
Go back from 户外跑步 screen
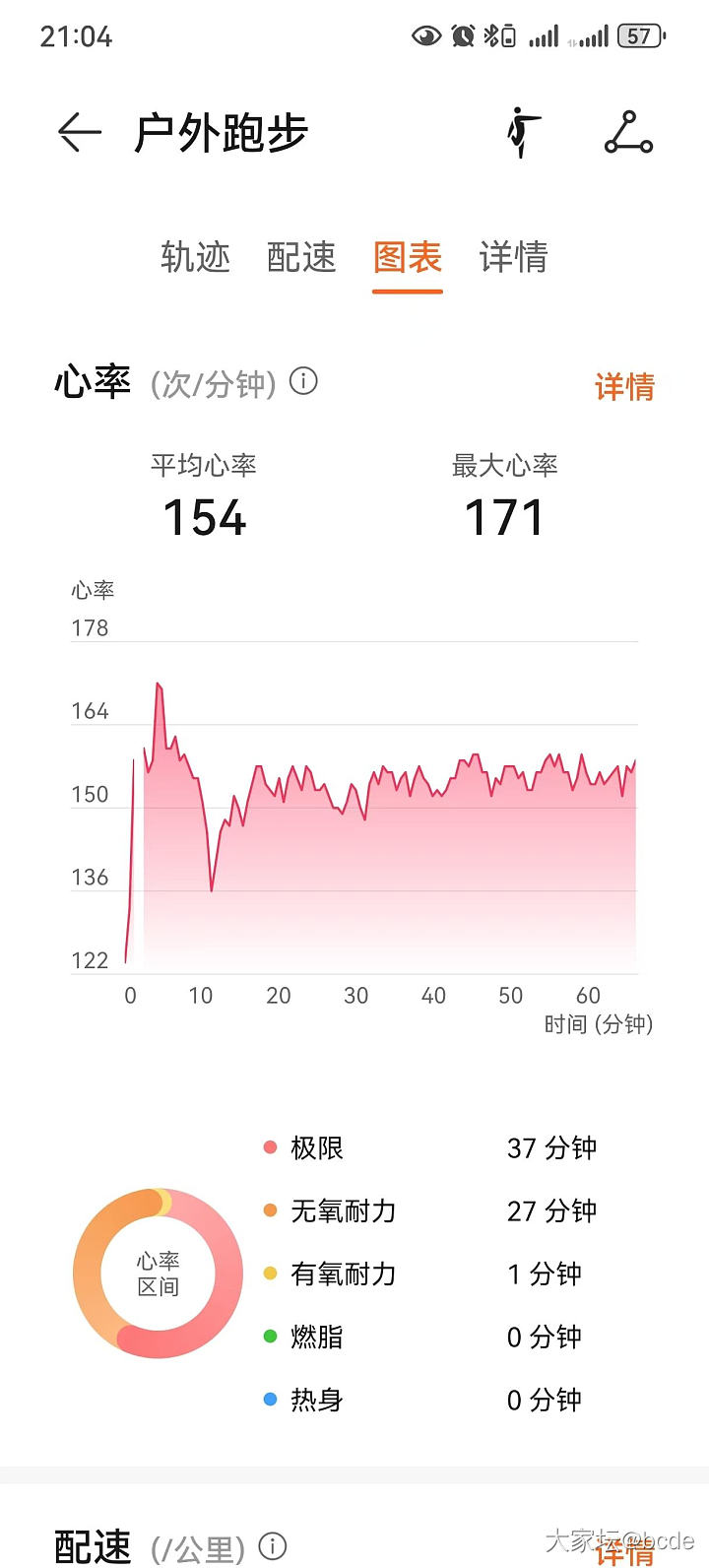[80, 132]
